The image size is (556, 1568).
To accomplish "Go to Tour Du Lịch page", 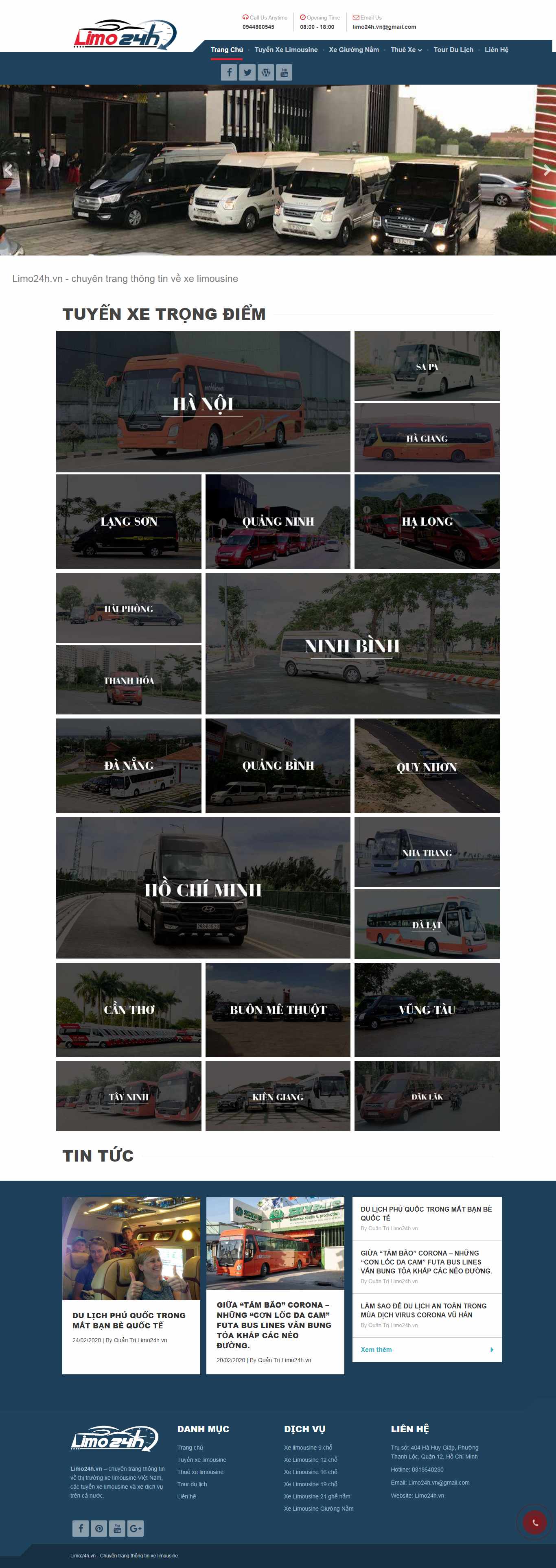I will tap(453, 50).
